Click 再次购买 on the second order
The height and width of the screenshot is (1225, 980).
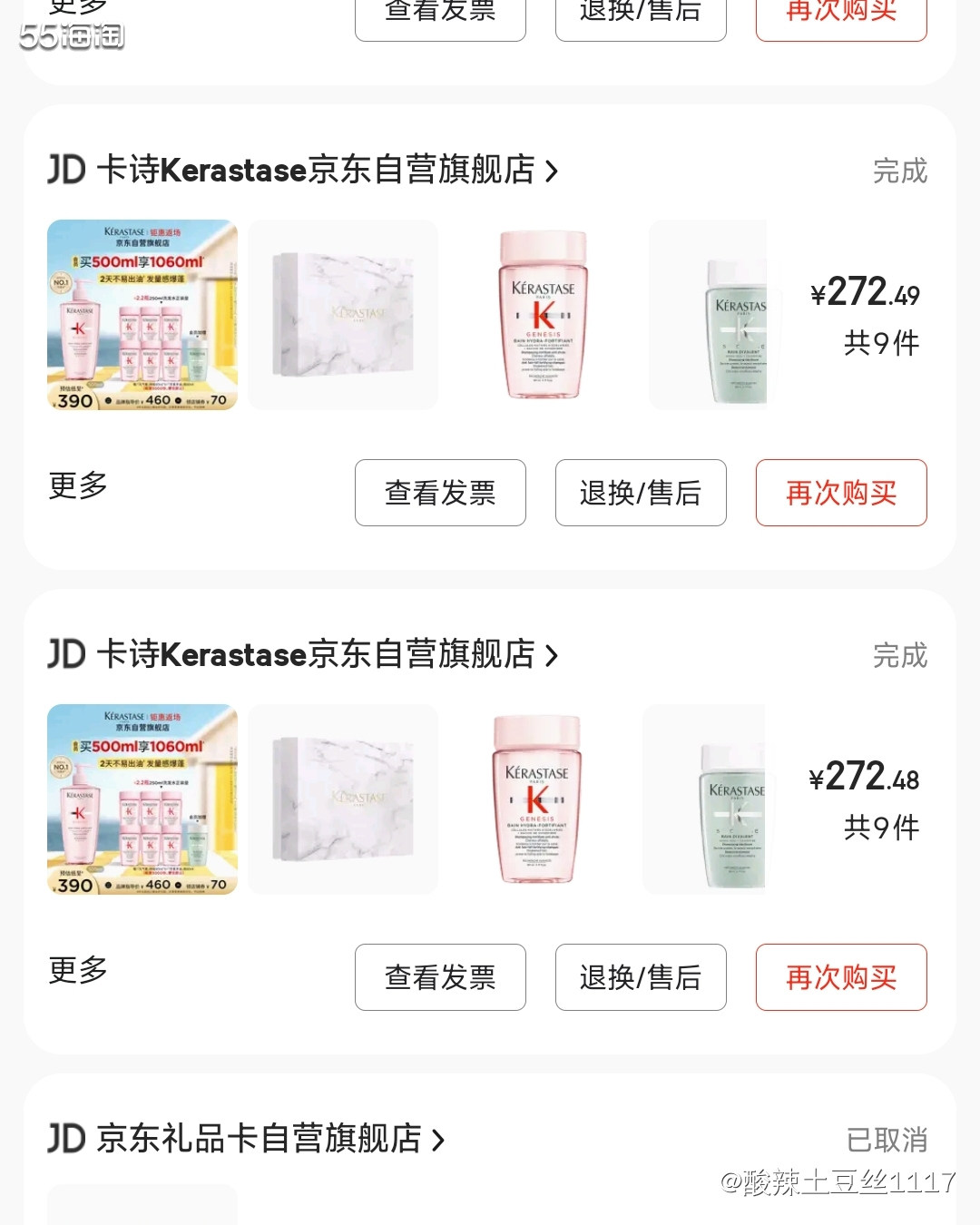(840, 977)
